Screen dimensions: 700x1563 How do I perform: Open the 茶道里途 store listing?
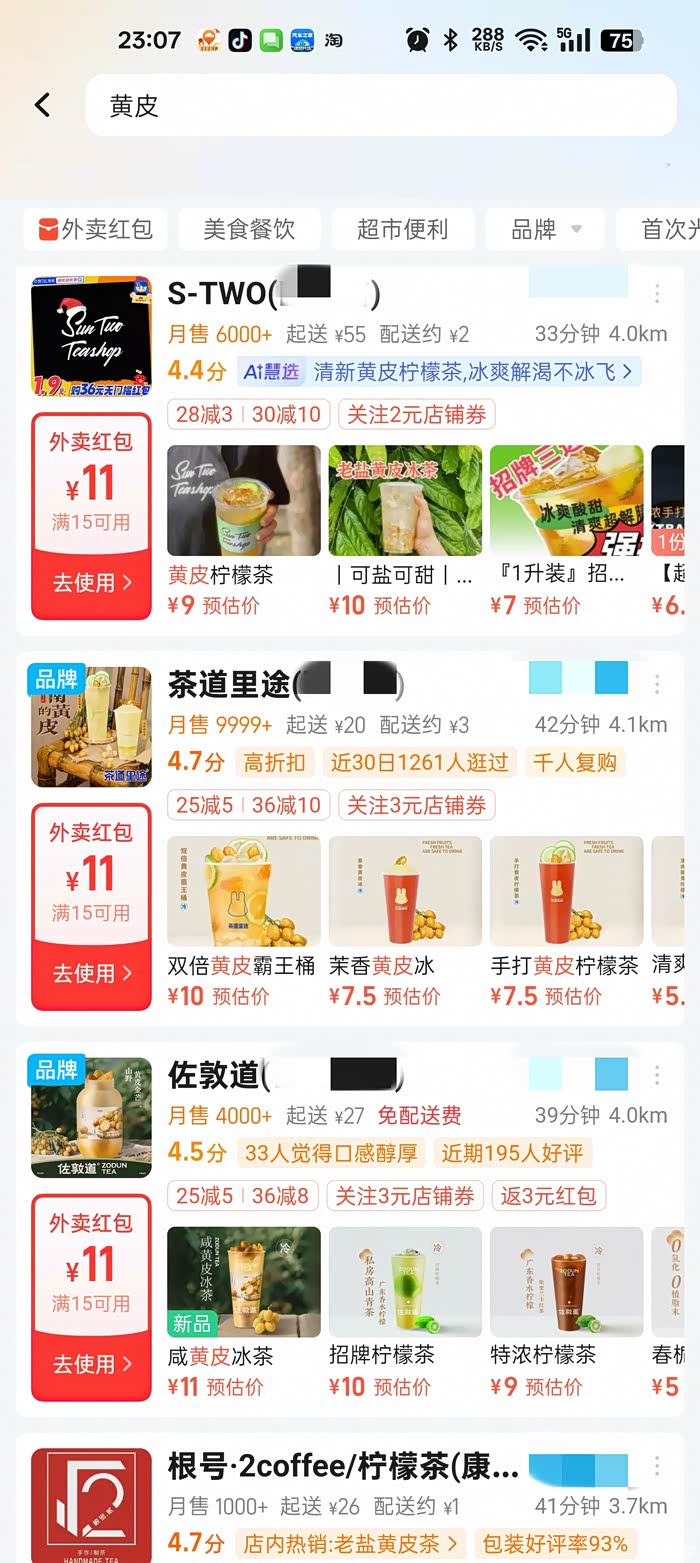click(285, 685)
